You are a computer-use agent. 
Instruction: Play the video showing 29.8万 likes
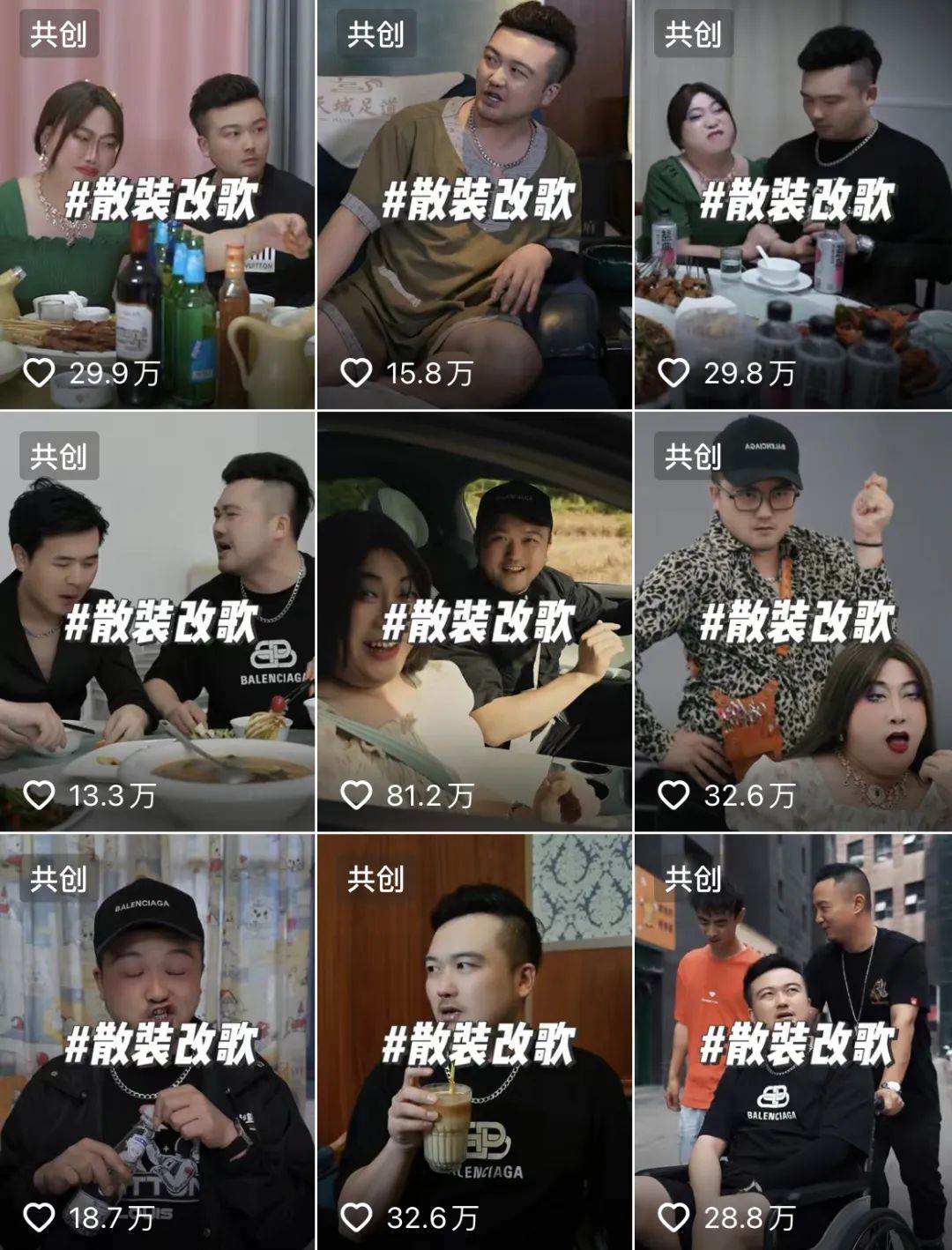792,205
